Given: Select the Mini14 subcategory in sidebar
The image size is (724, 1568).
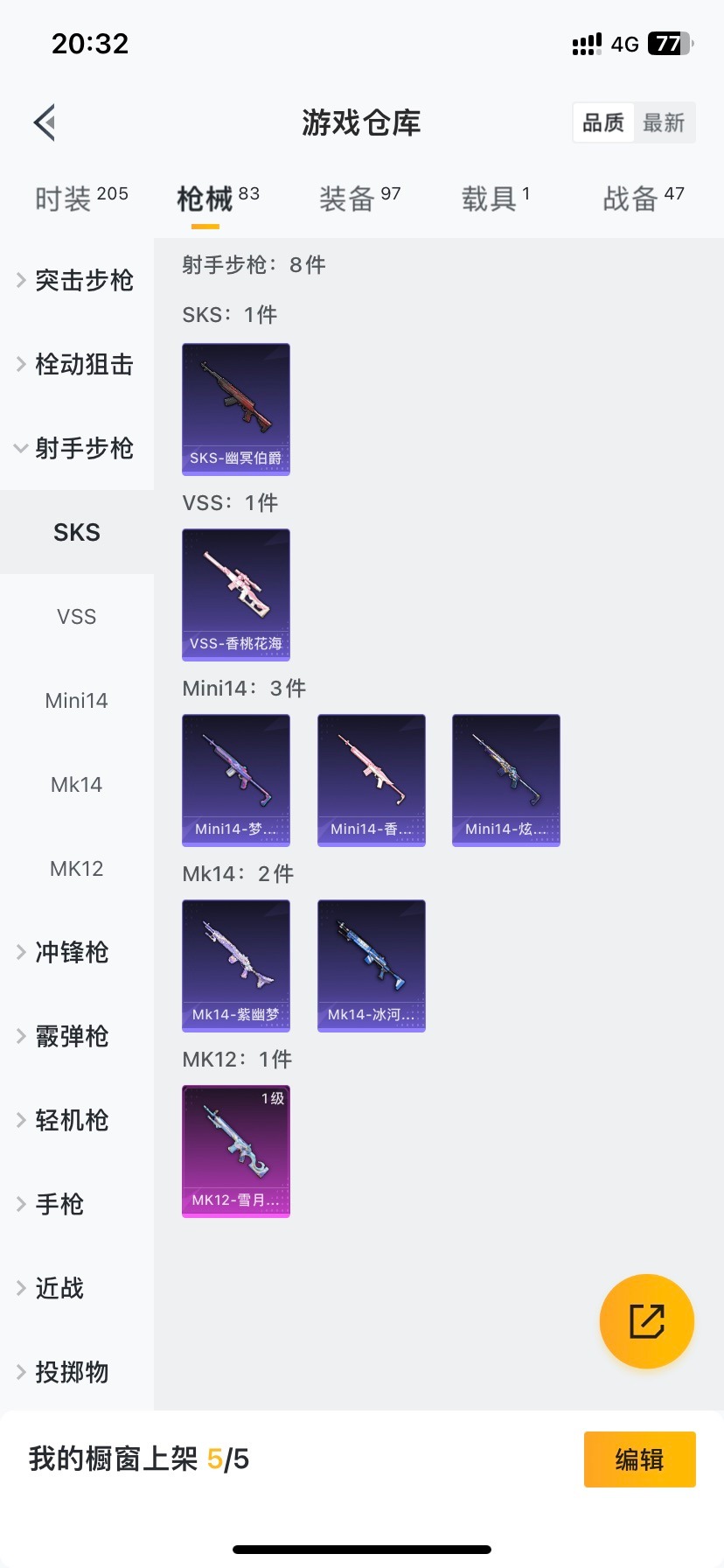Looking at the screenshot, I should pos(76,700).
